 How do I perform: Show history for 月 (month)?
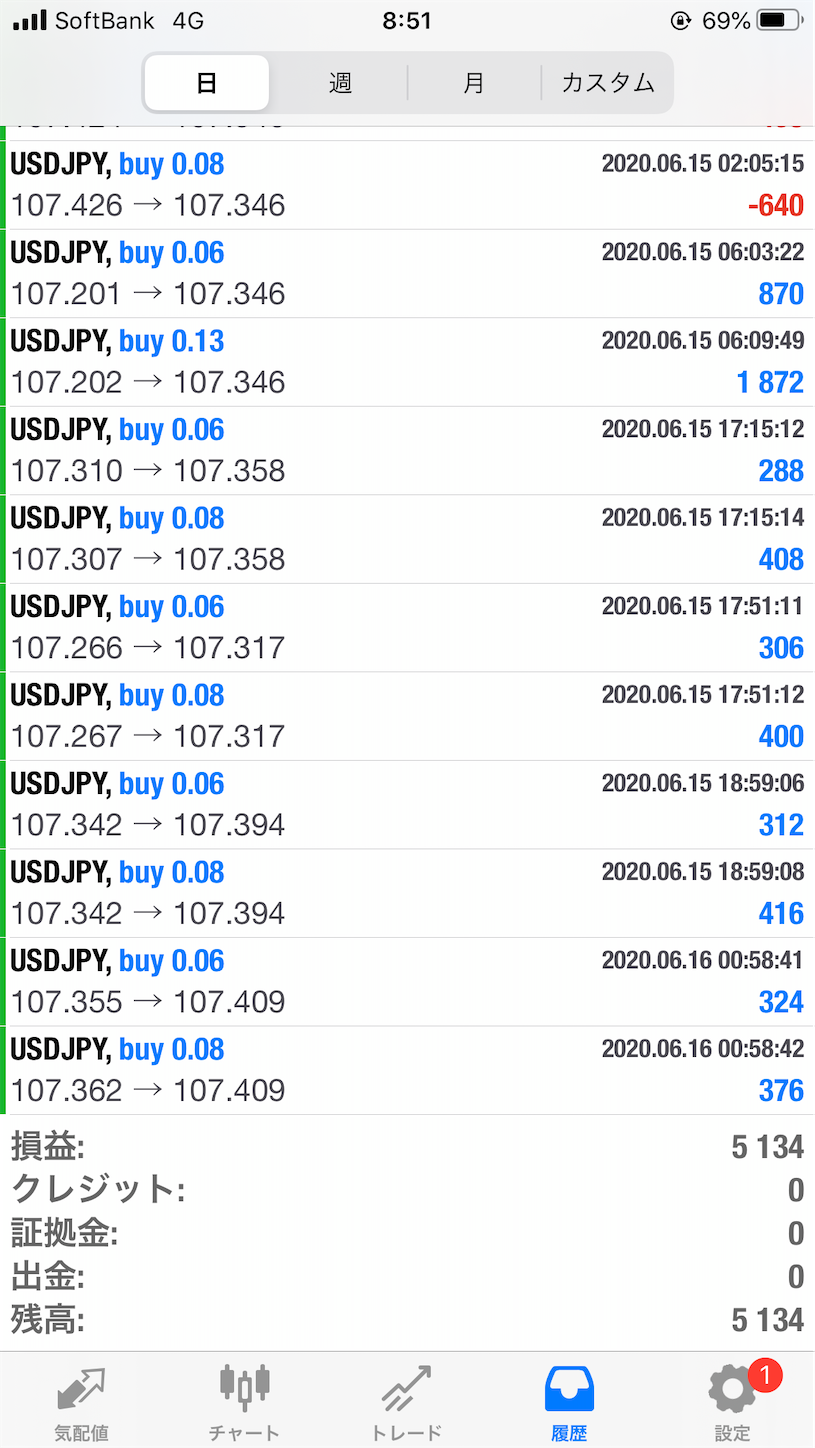474,83
